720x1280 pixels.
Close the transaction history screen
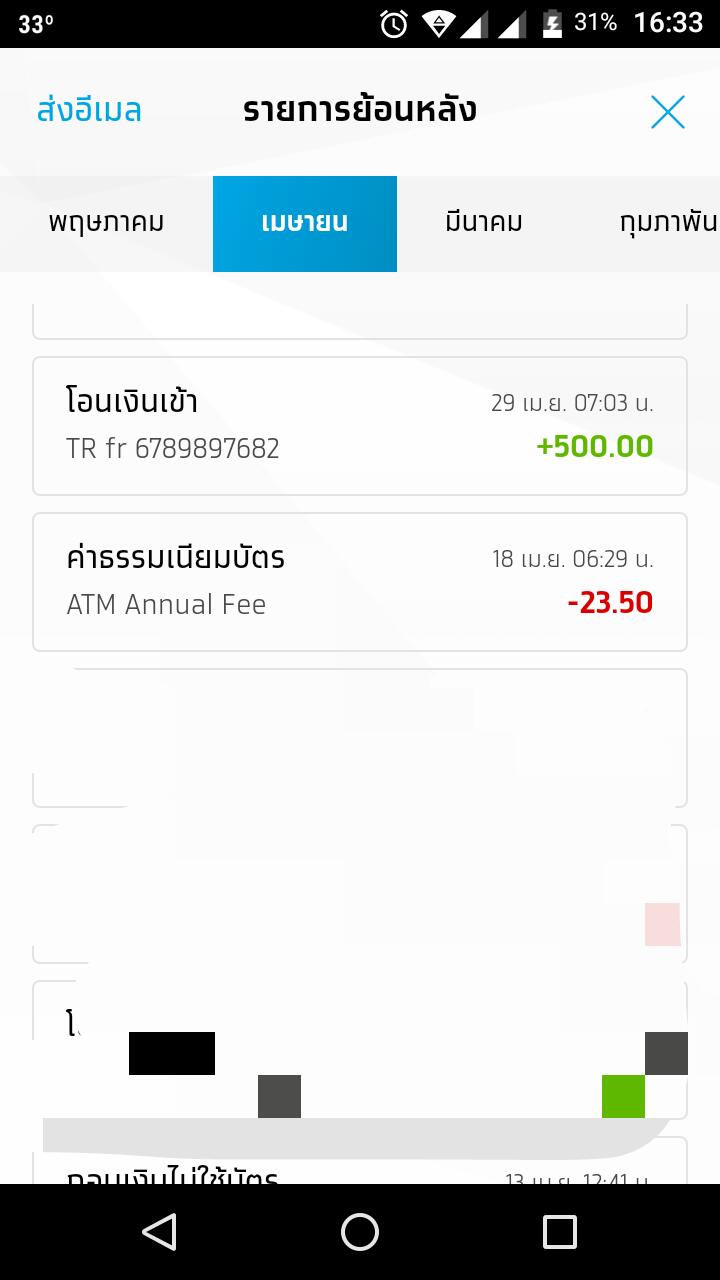click(x=667, y=112)
